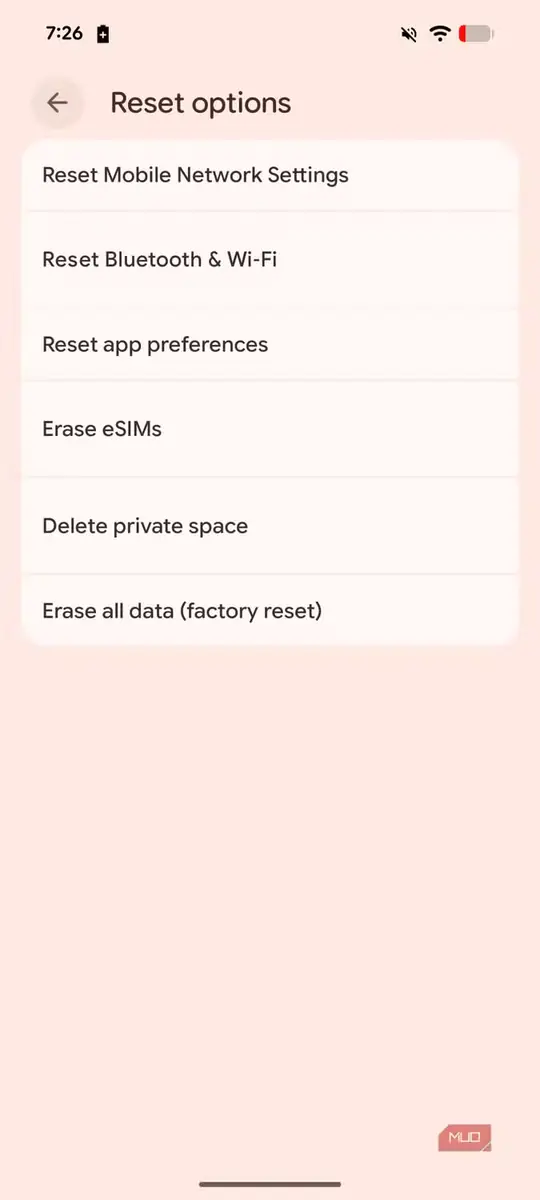
Task: Go back using the arrow icon
Action: pyautogui.click(x=57, y=102)
